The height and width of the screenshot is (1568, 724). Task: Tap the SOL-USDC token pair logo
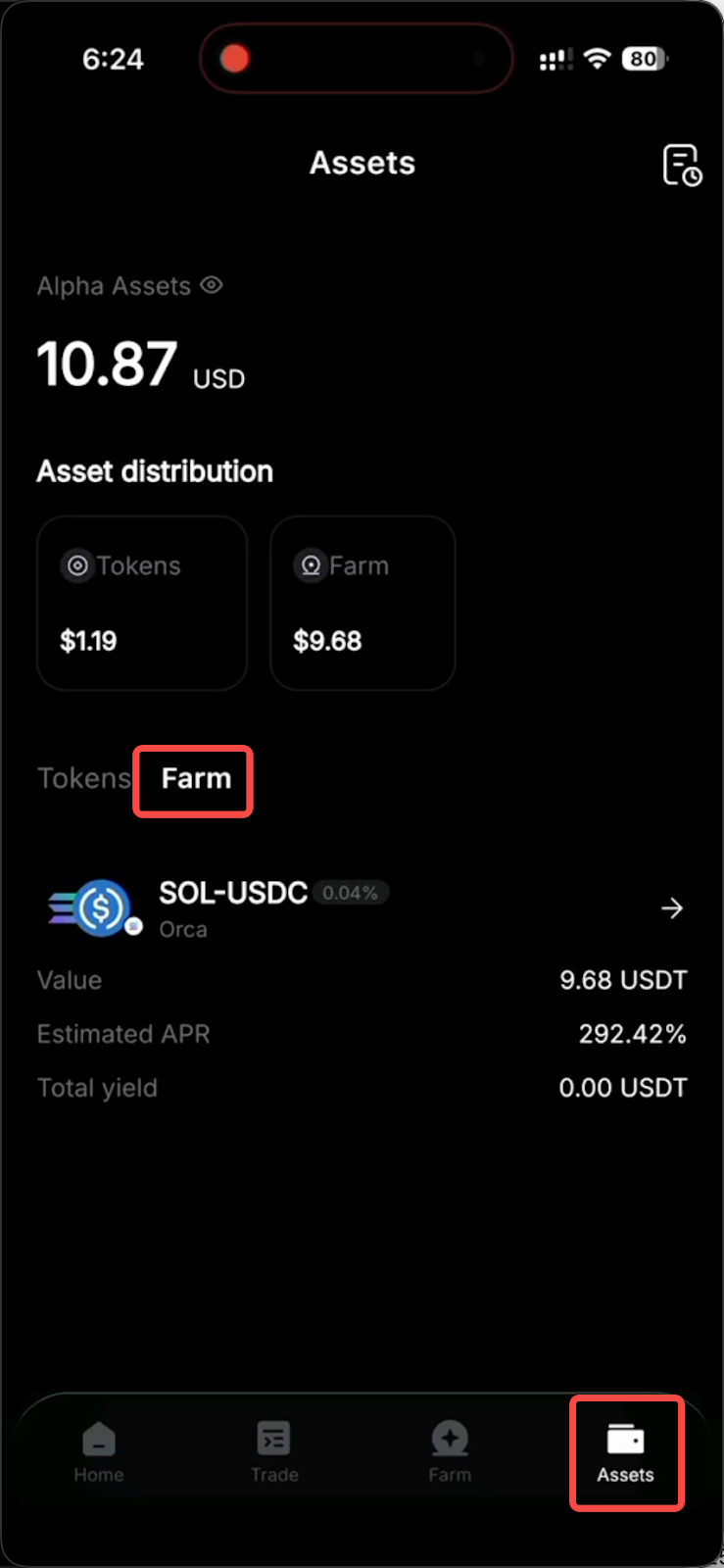(x=93, y=907)
